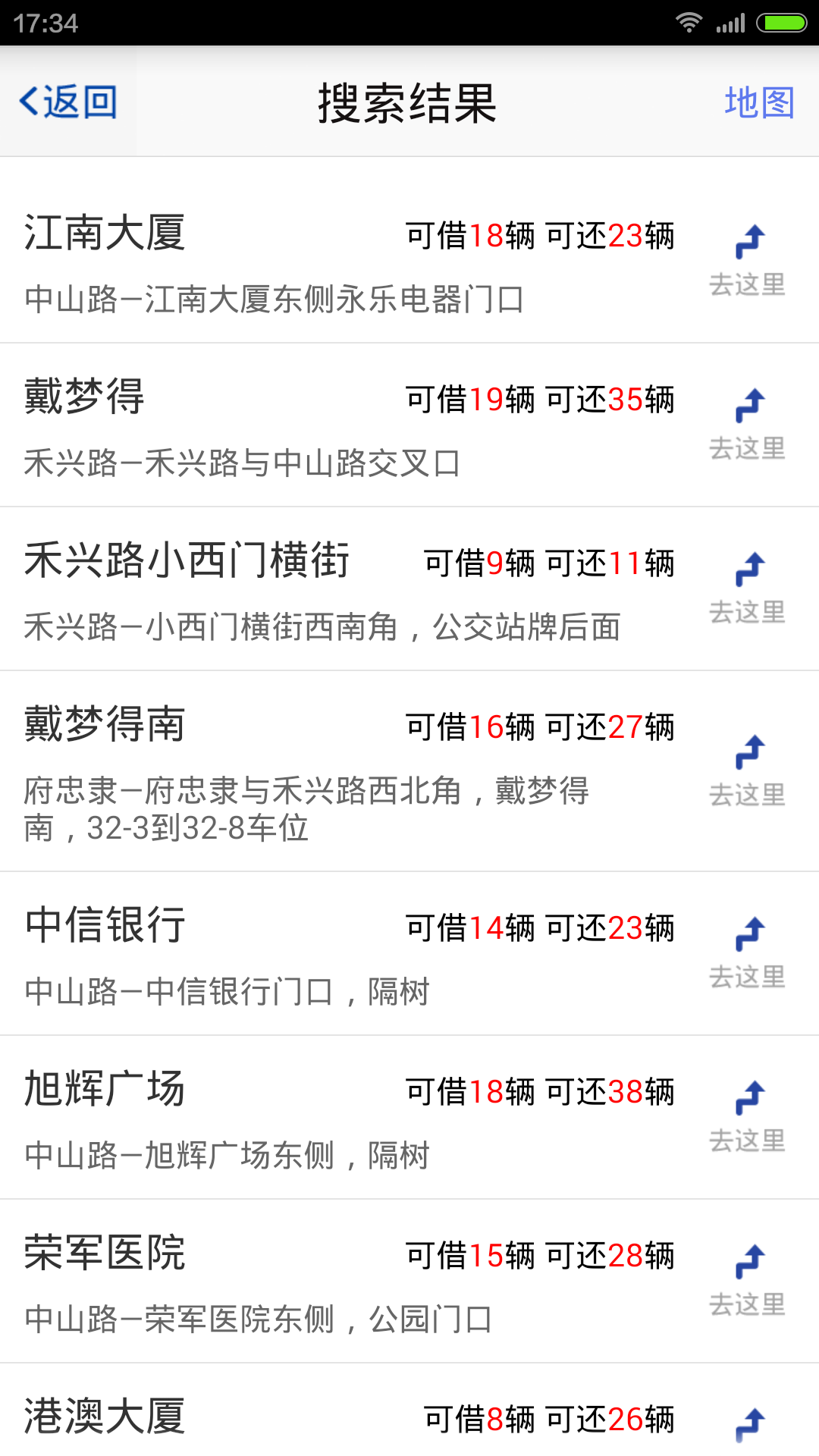This screenshot has height=1456, width=819.
Task: View the 戴梦得南 station details
Action: click(303, 771)
